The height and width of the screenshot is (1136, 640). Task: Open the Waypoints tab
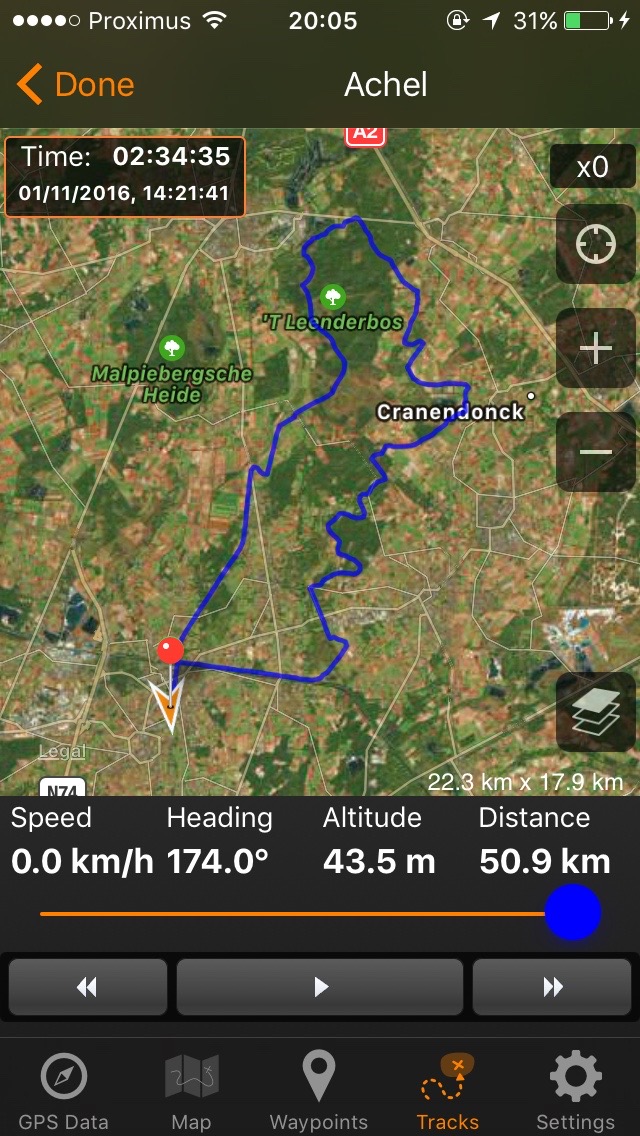coord(319,1092)
